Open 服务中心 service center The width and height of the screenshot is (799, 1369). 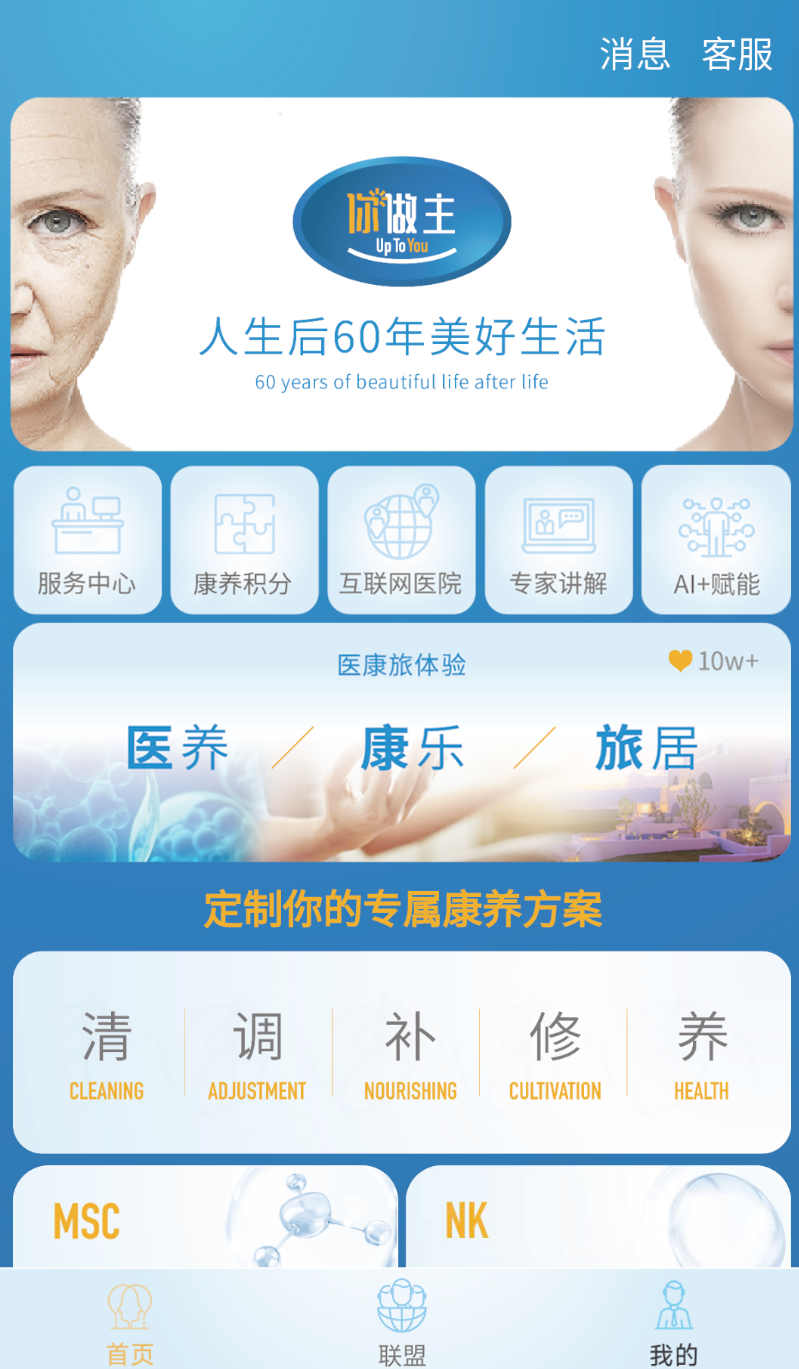[87, 540]
